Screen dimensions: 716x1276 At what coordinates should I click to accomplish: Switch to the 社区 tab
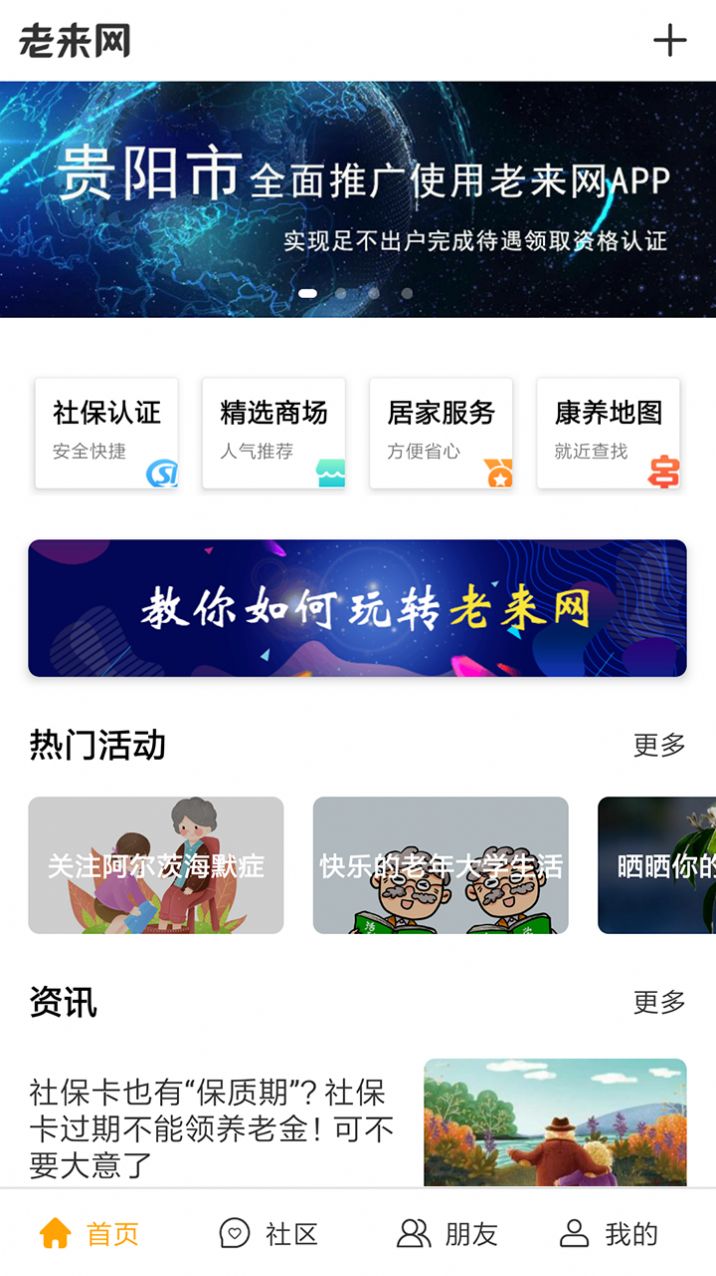[268, 1234]
